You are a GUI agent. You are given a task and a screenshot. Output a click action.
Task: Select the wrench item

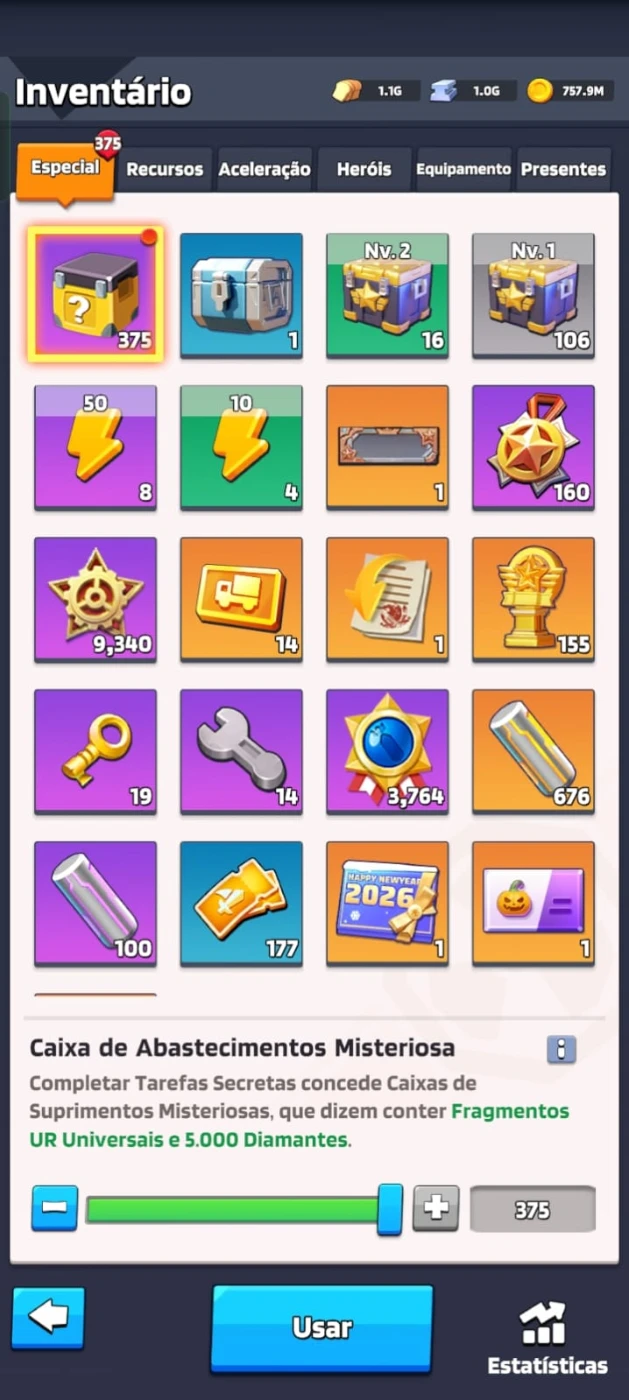click(x=241, y=751)
